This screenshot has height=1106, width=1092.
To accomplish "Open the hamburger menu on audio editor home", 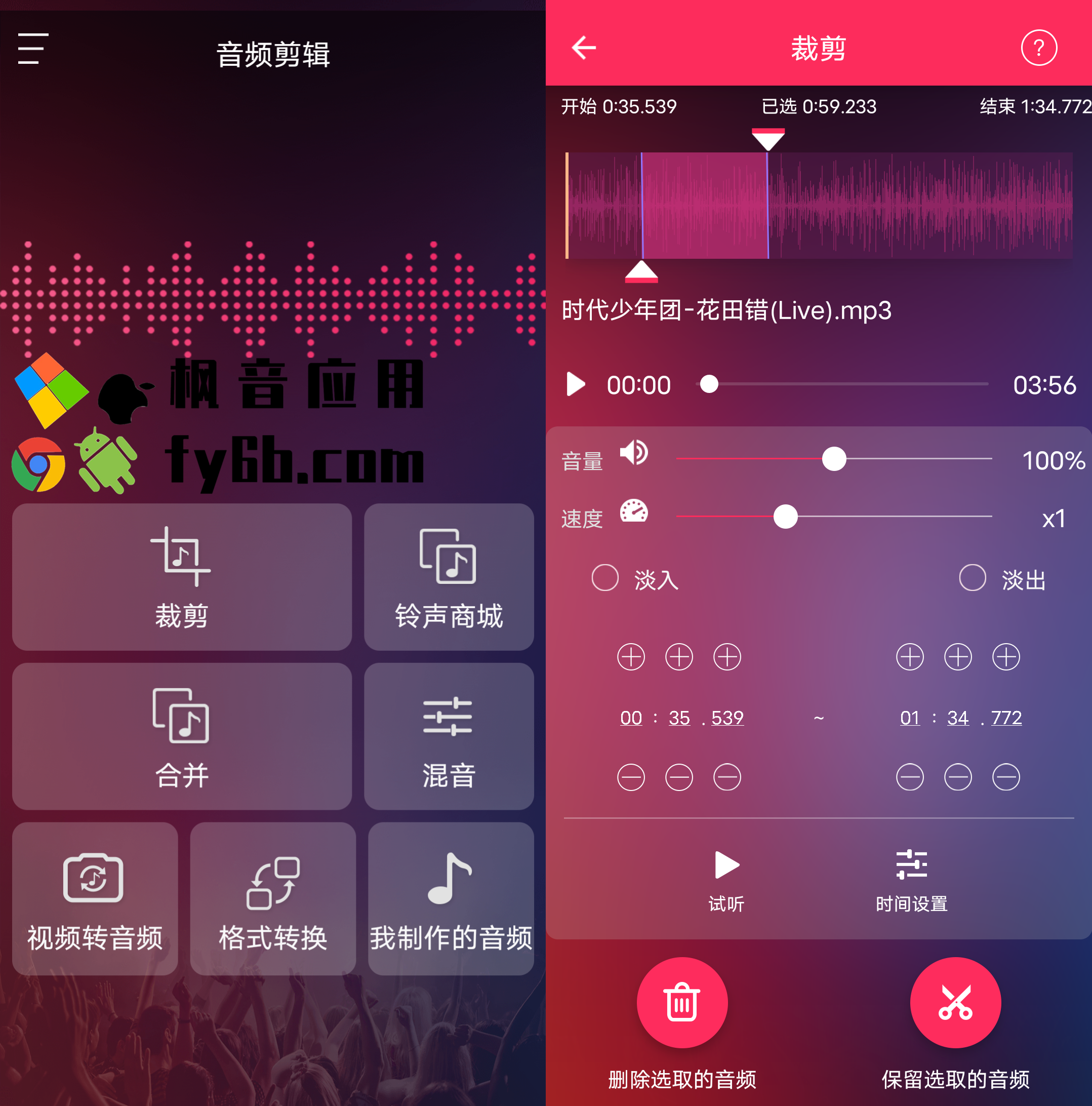I will click(x=32, y=49).
